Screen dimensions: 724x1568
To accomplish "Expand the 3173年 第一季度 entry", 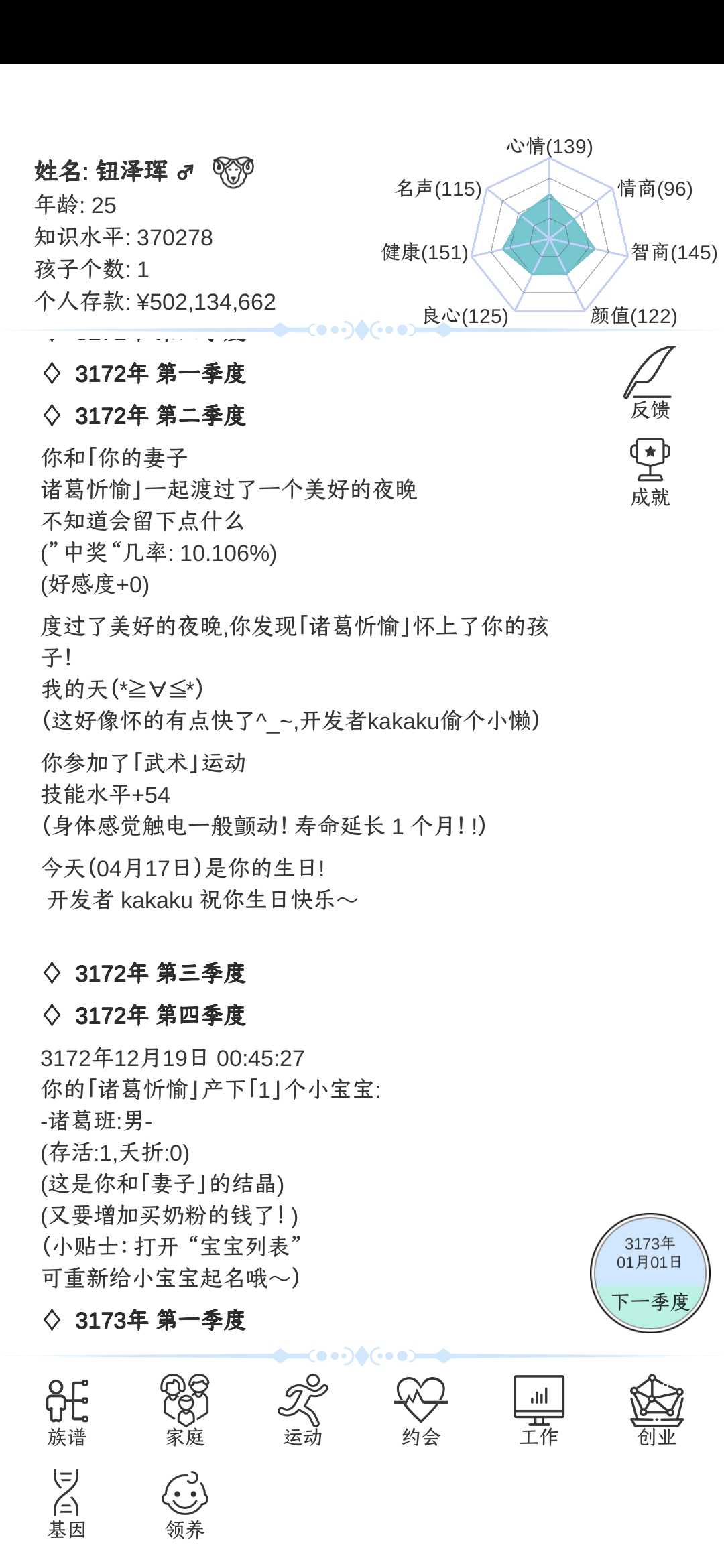I will (x=160, y=1320).
